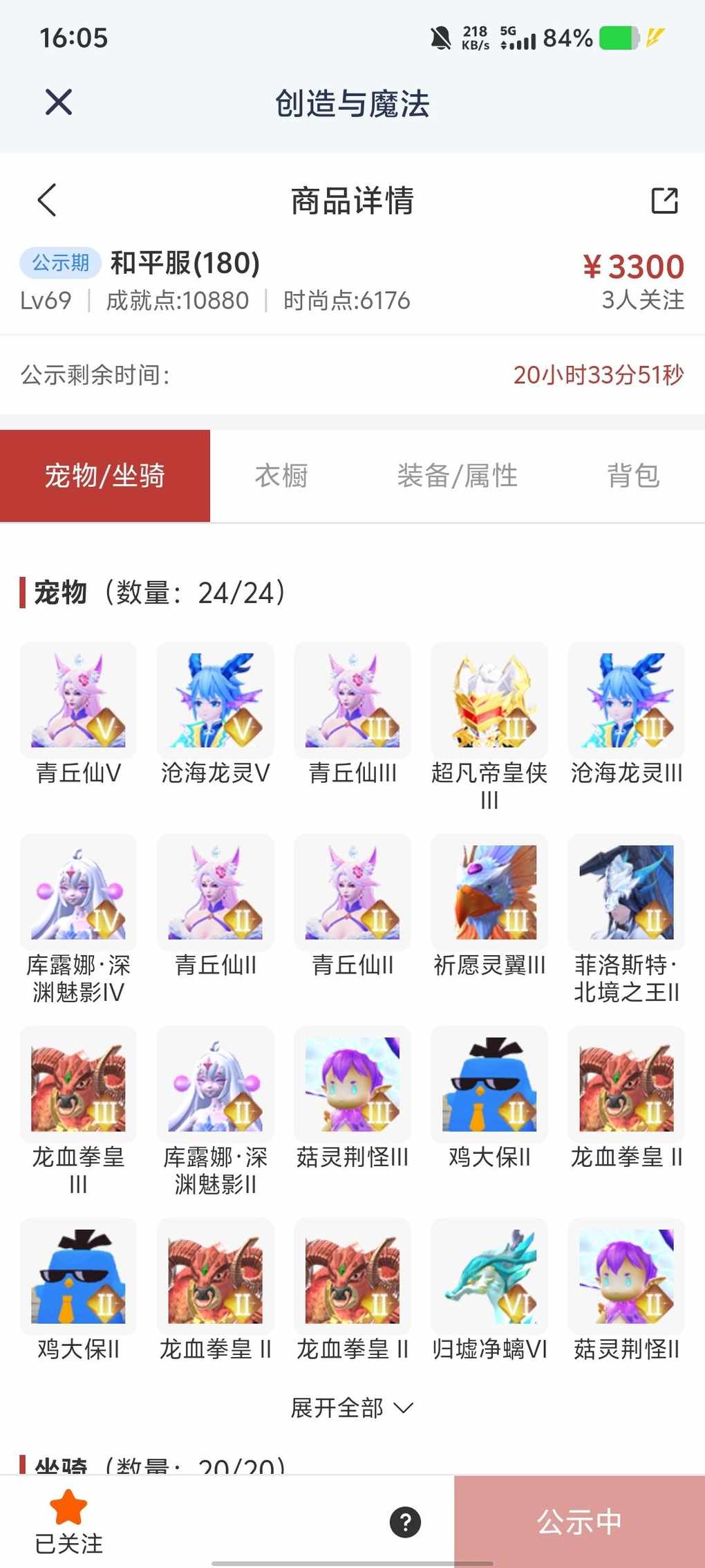Open the help question mark icon
Image resolution: width=705 pixels, height=1568 pixels.
(x=405, y=1522)
